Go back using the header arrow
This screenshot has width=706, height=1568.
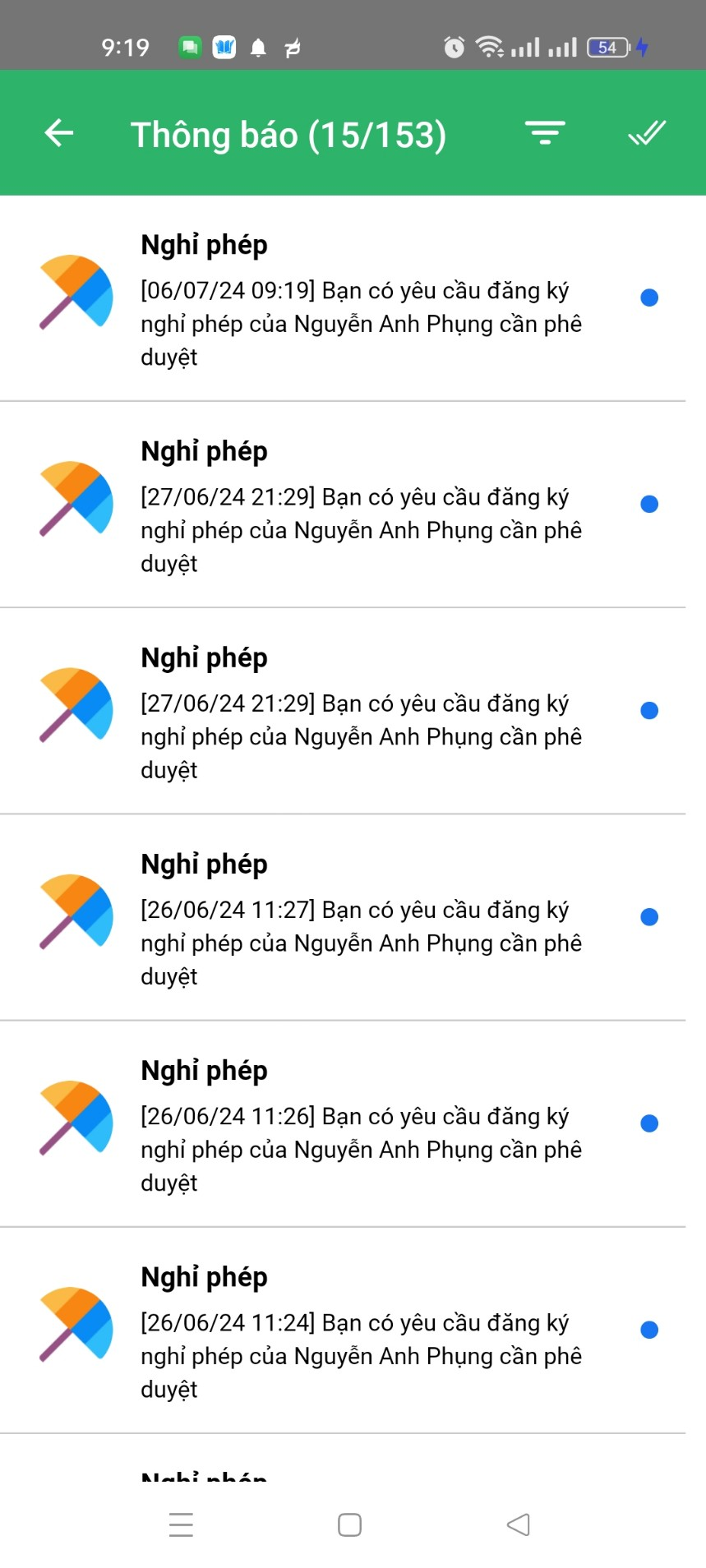click(x=59, y=133)
